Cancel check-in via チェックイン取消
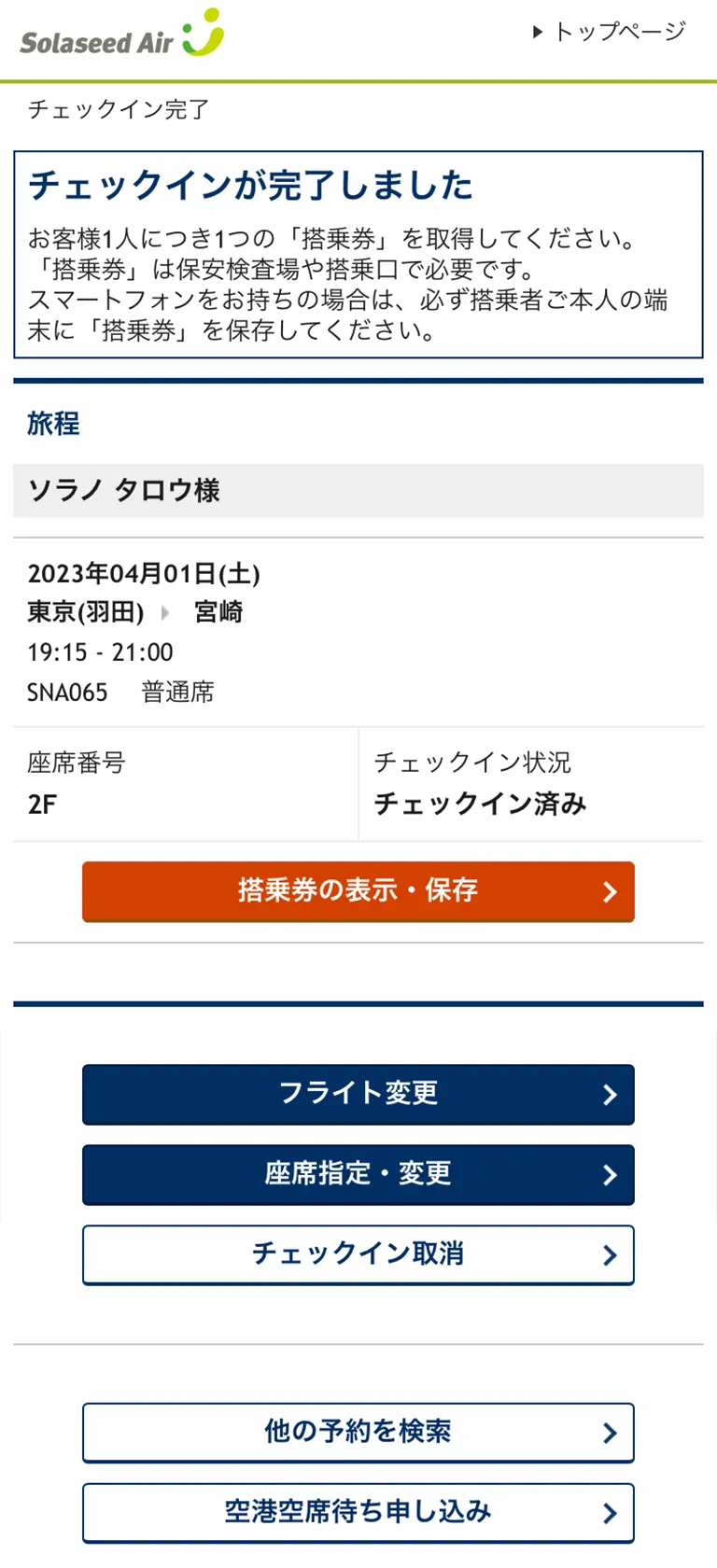This screenshot has height=1568, width=717. [358, 1254]
